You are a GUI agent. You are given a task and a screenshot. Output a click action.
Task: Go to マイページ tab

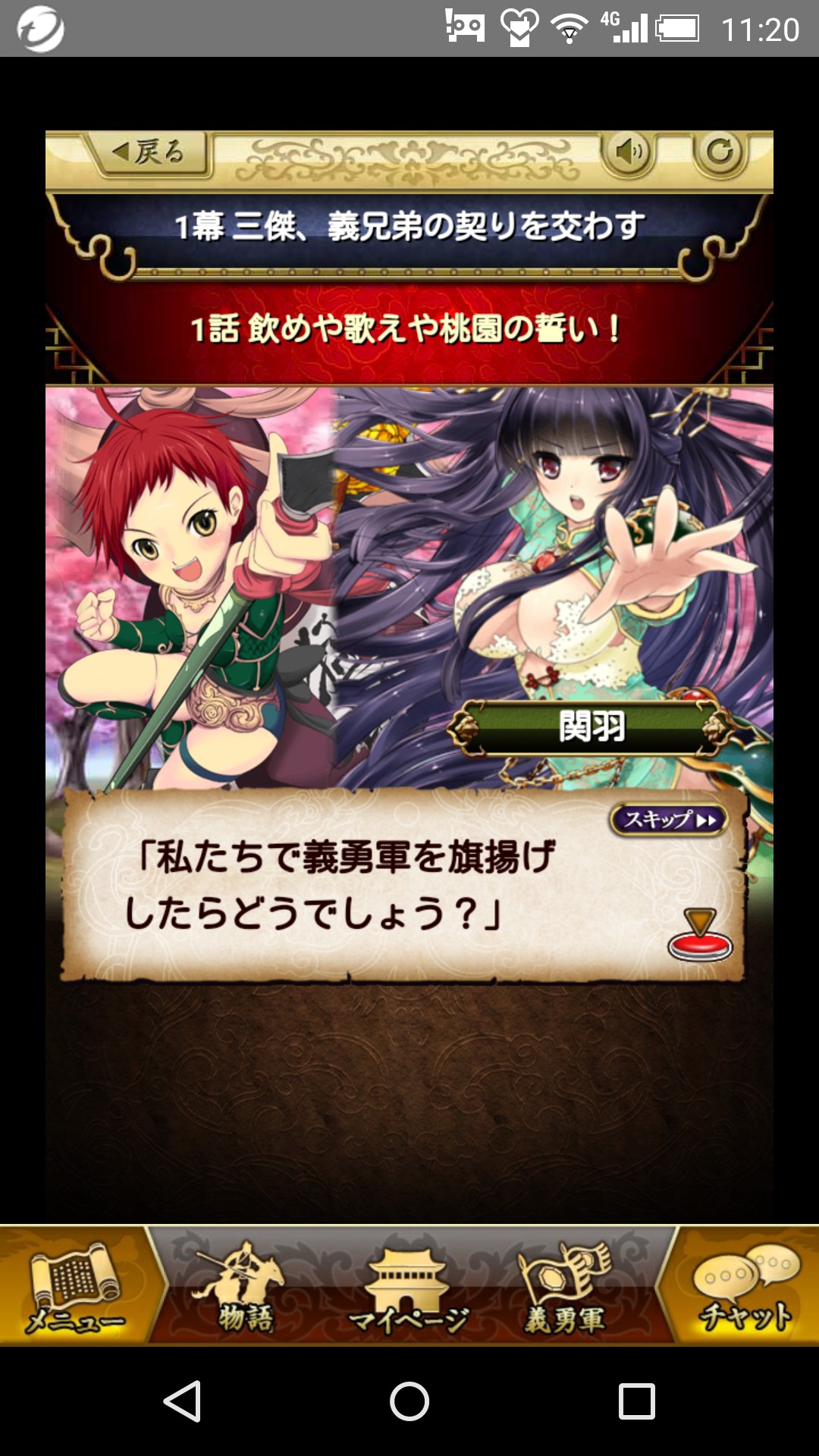(x=408, y=1286)
